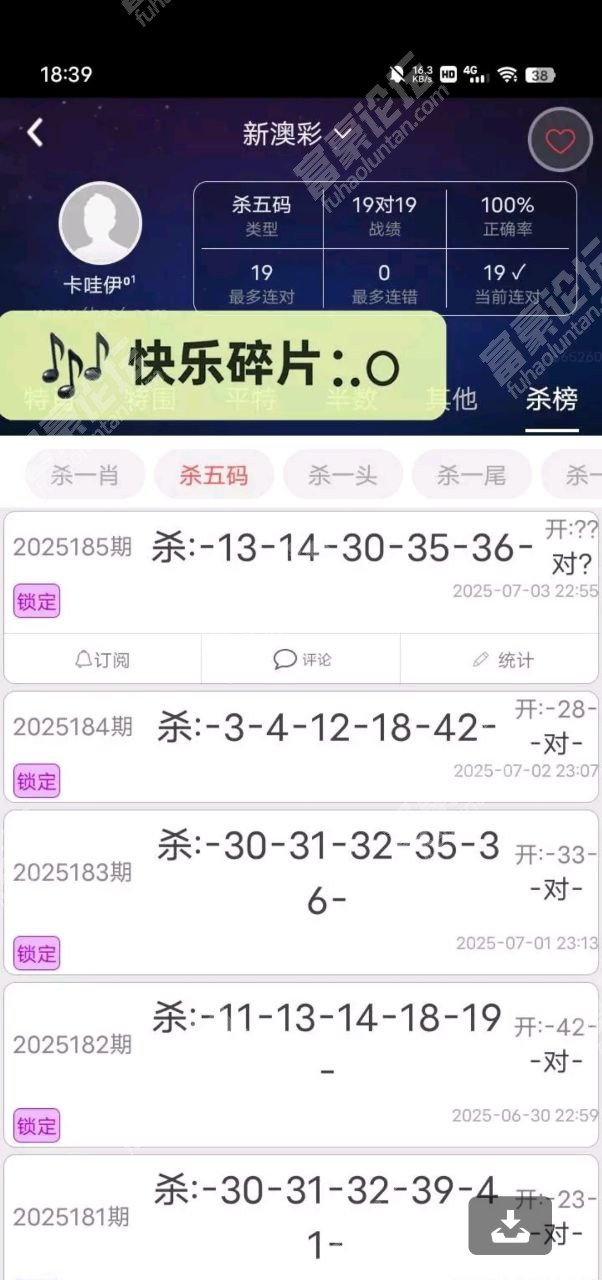Open the 卡哇伊 profile avatar
Viewport: 602px width, 1280px height.
[x=100, y=224]
